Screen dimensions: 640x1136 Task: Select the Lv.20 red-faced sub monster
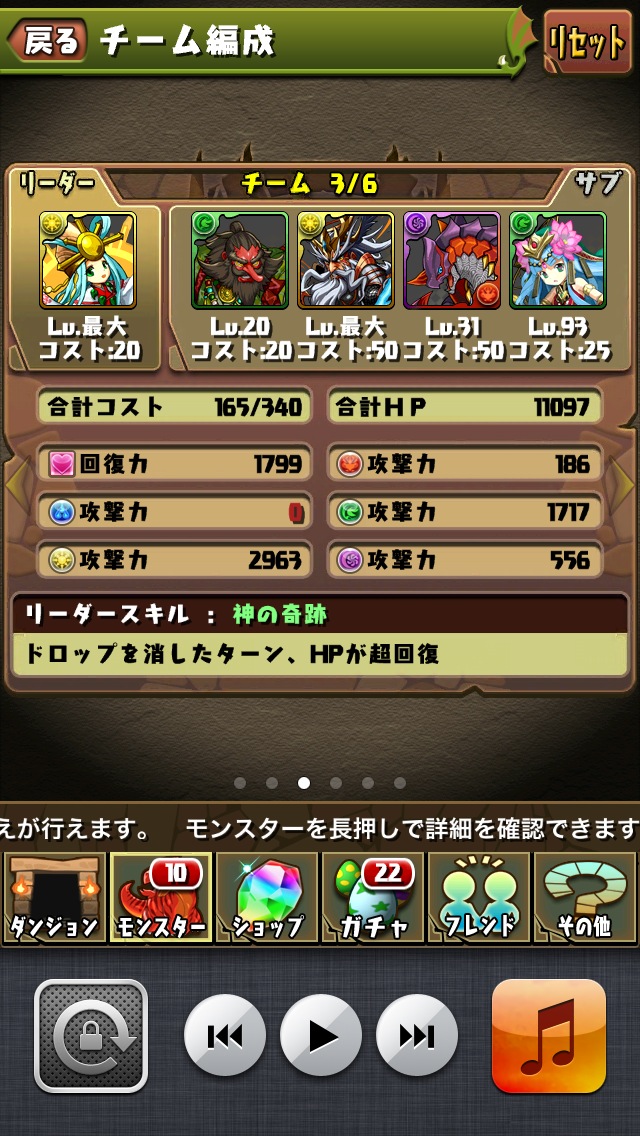pyautogui.click(x=239, y=259)
